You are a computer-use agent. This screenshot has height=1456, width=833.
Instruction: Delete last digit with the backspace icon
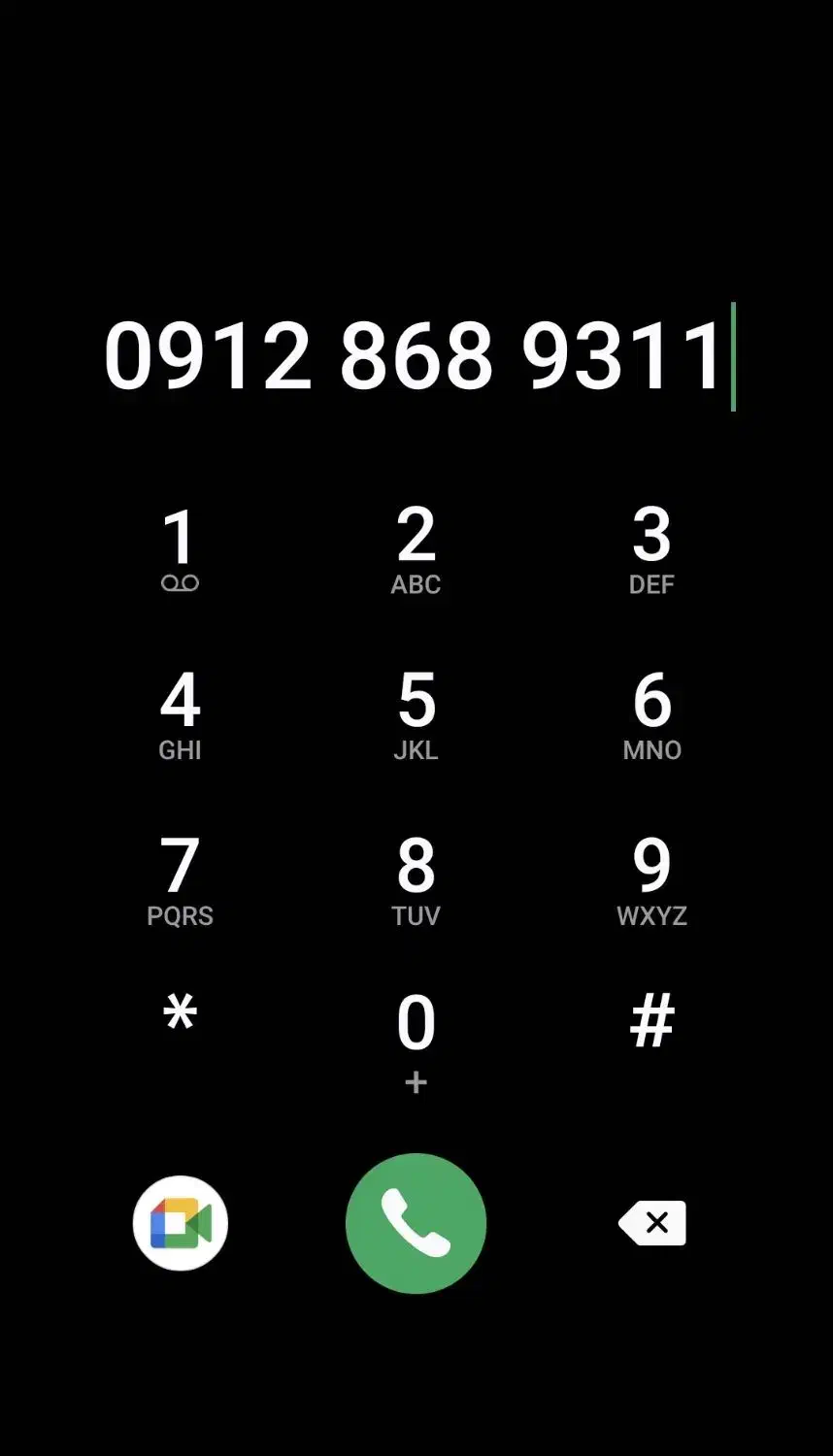coord(650,1223)
